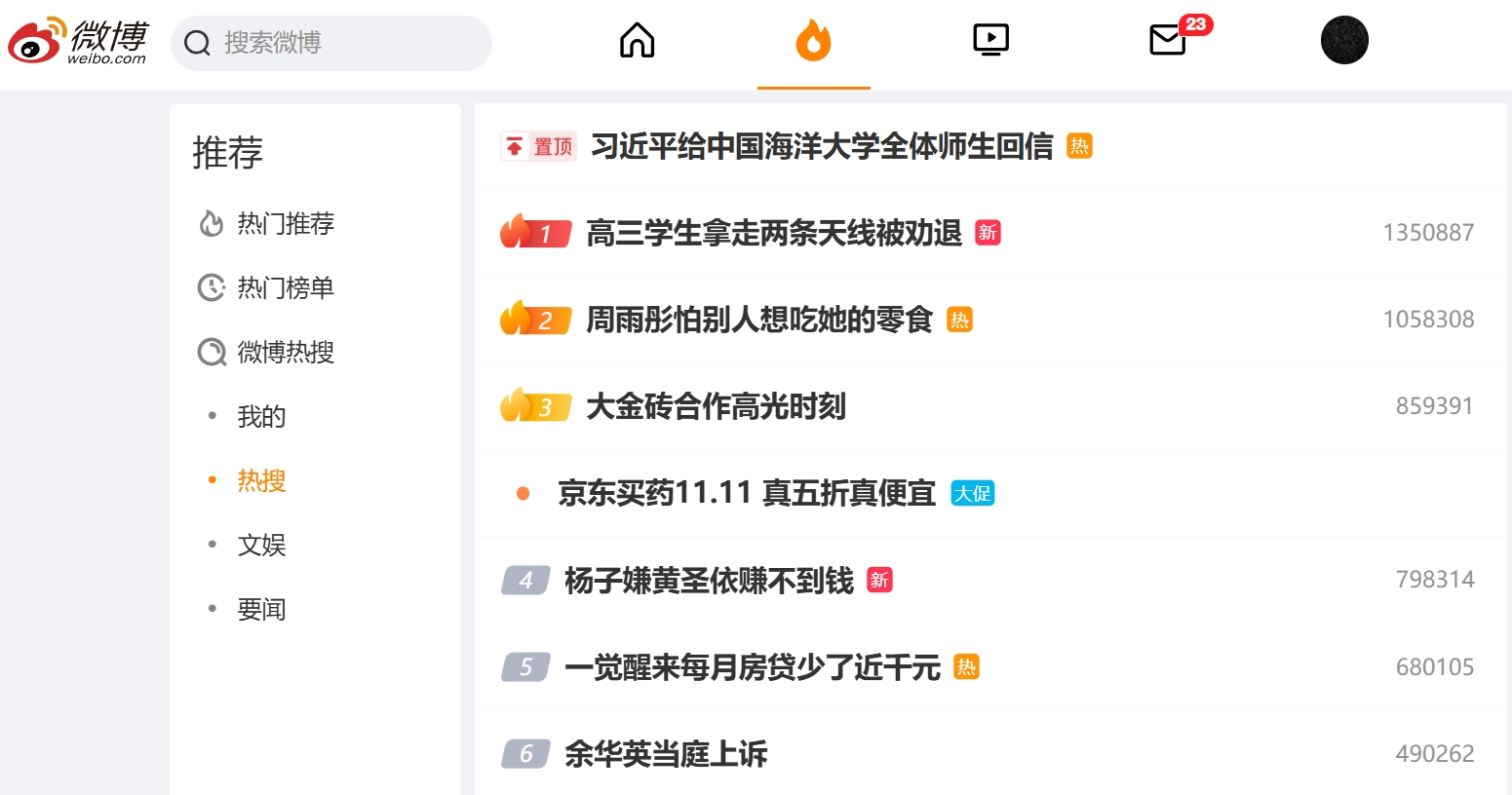Open topic 杨子嫌黄圣依赚不到钱
Viewport: 1512px width, 795px height.
pos(708,581)
